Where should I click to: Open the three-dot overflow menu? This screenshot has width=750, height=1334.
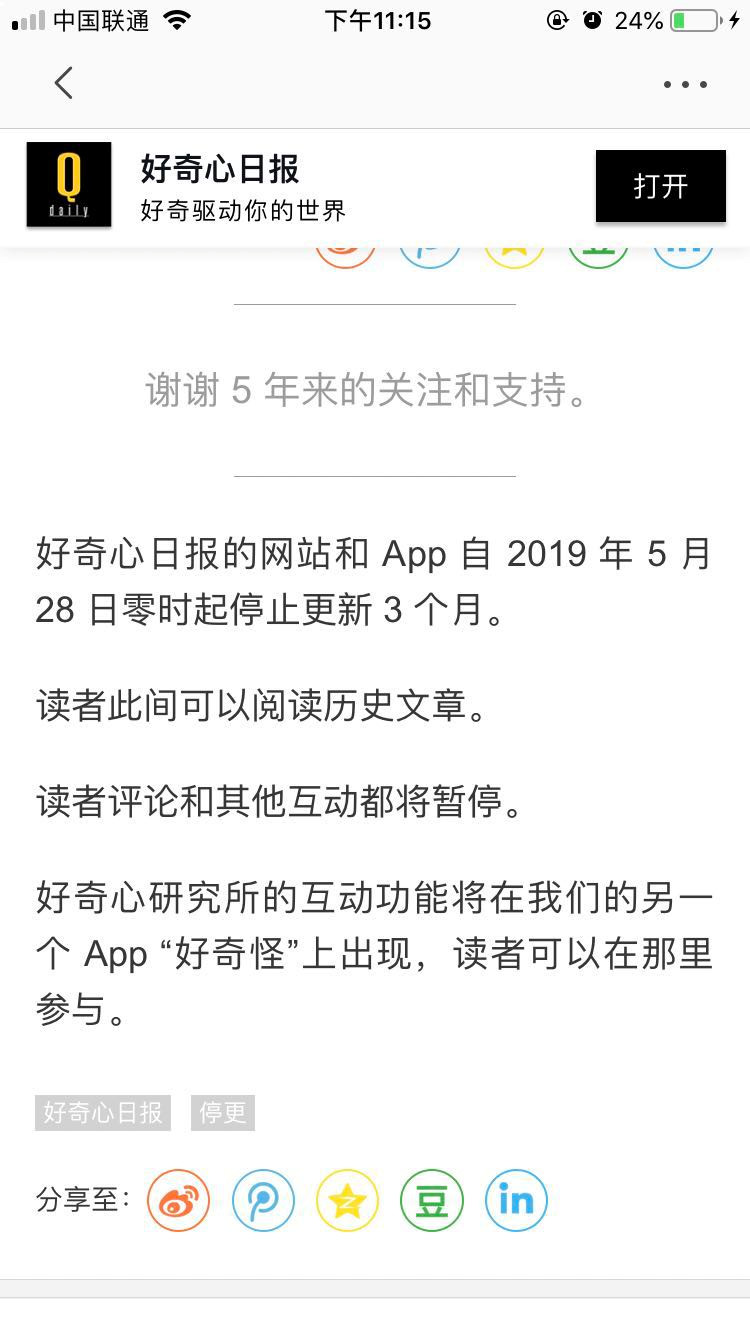685,84
